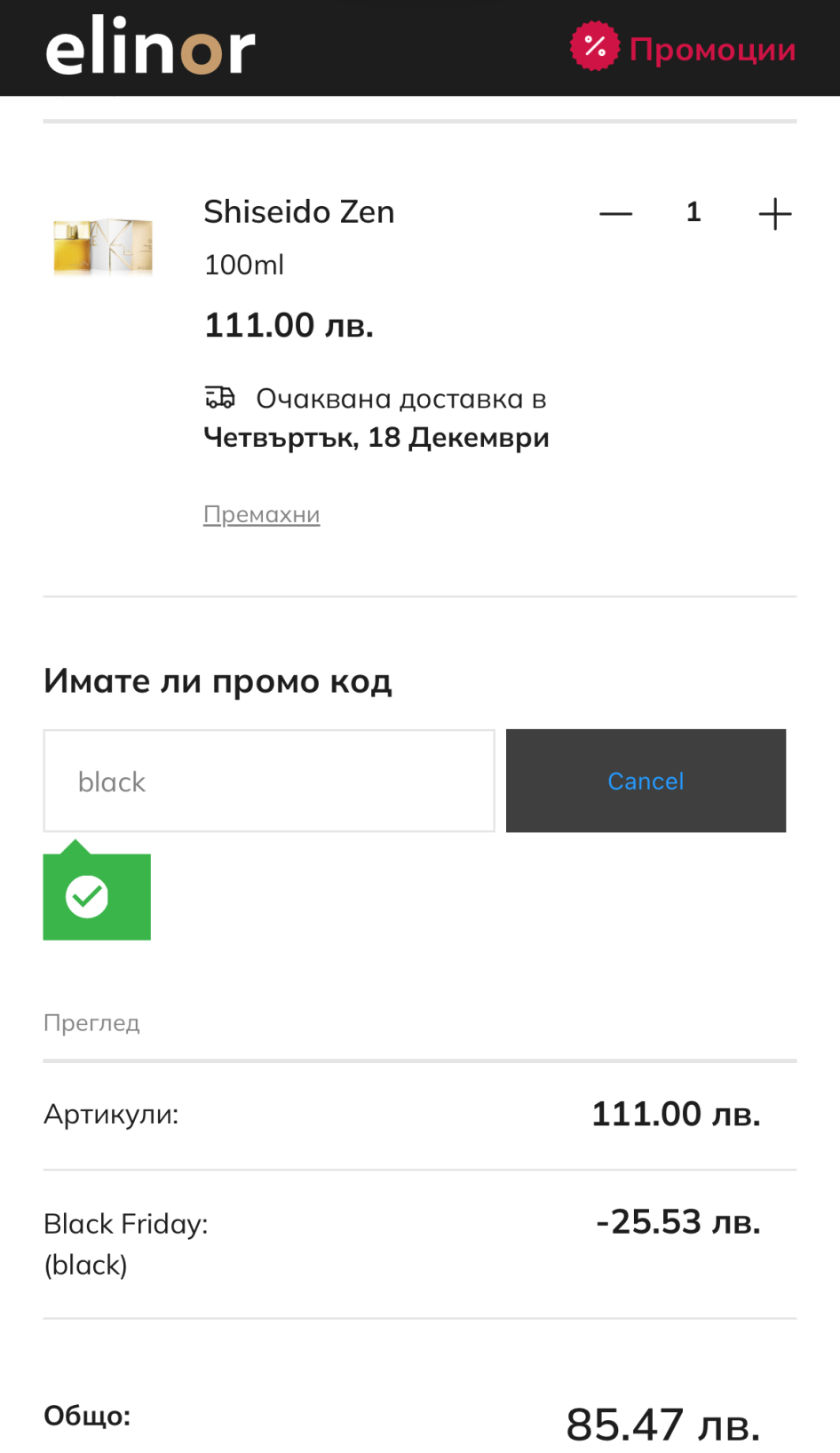Open the Shiseido Zen product image
The width and height of the screenshot is (840, 1453).
[x=103, y=246]
